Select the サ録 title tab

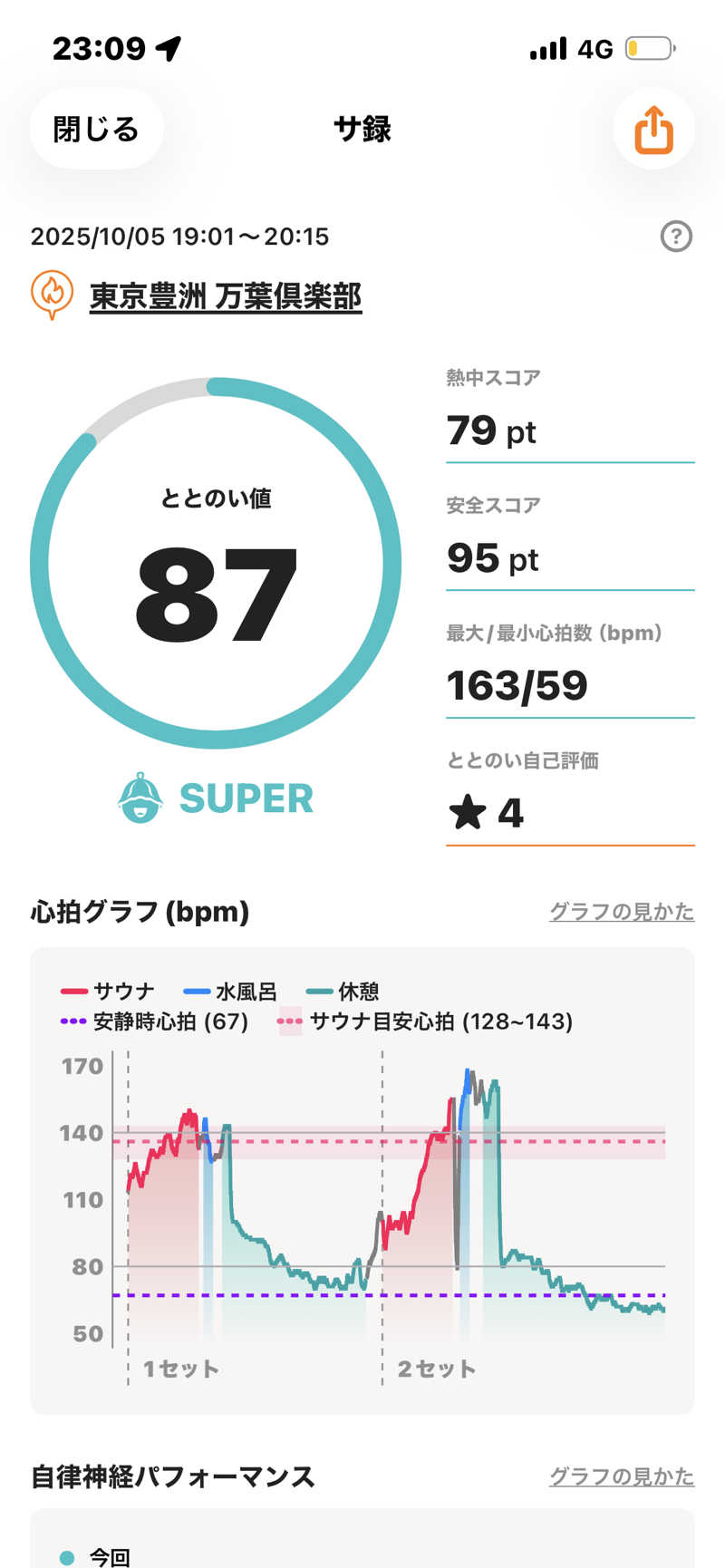(x=362, y=130)
